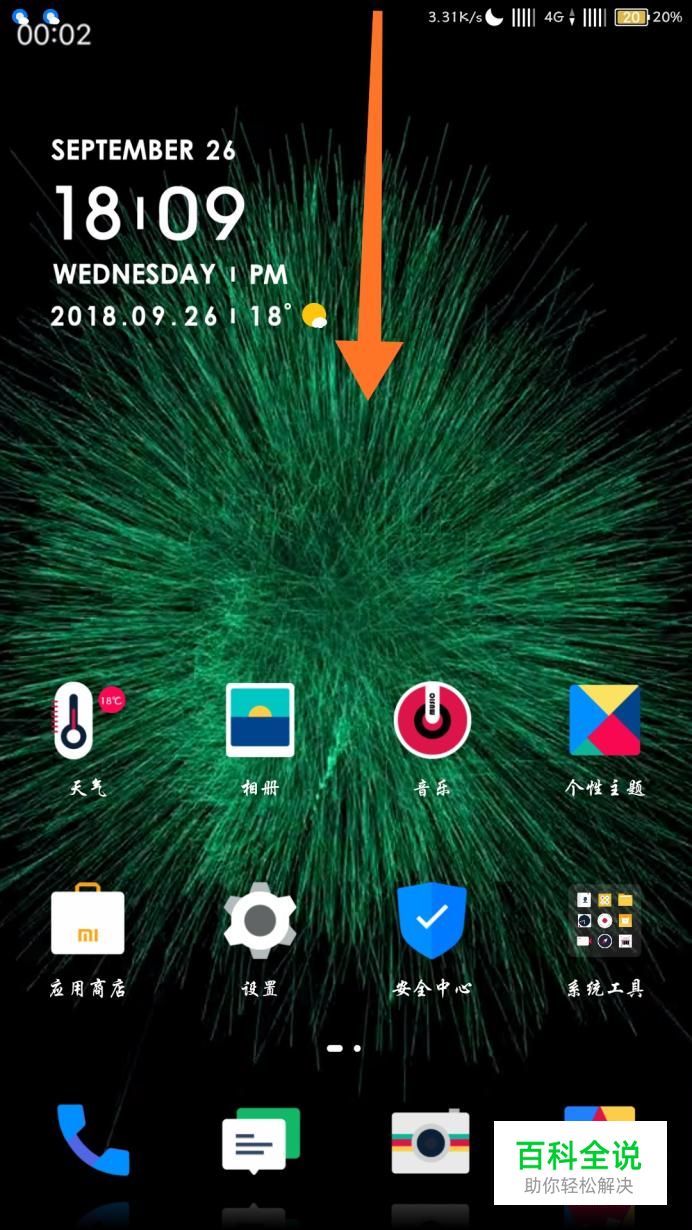Launch the camera from the dock

(431, 1140)
